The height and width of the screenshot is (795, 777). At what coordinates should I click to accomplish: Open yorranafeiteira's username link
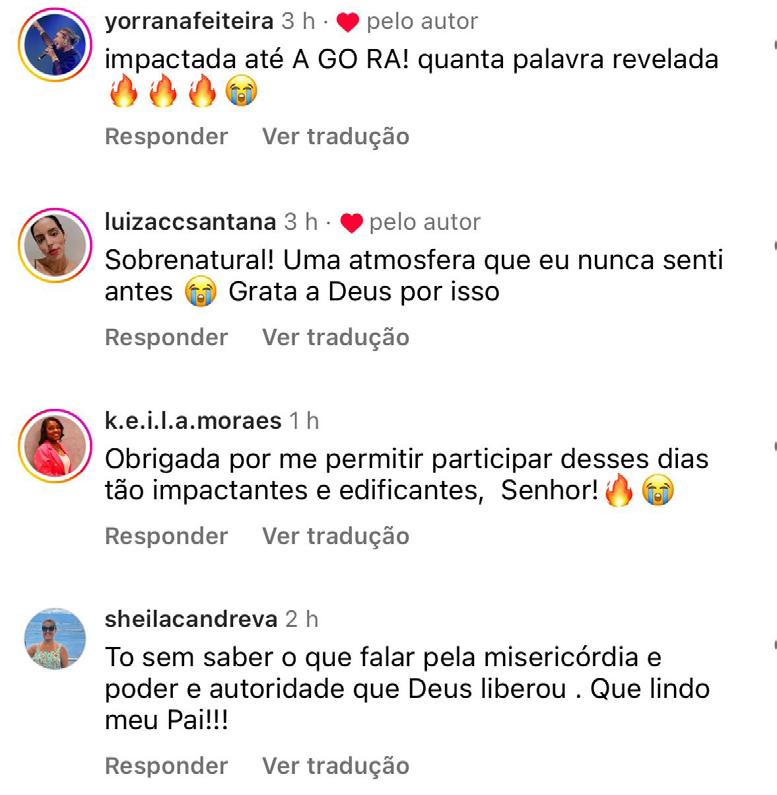coord(188,21)
